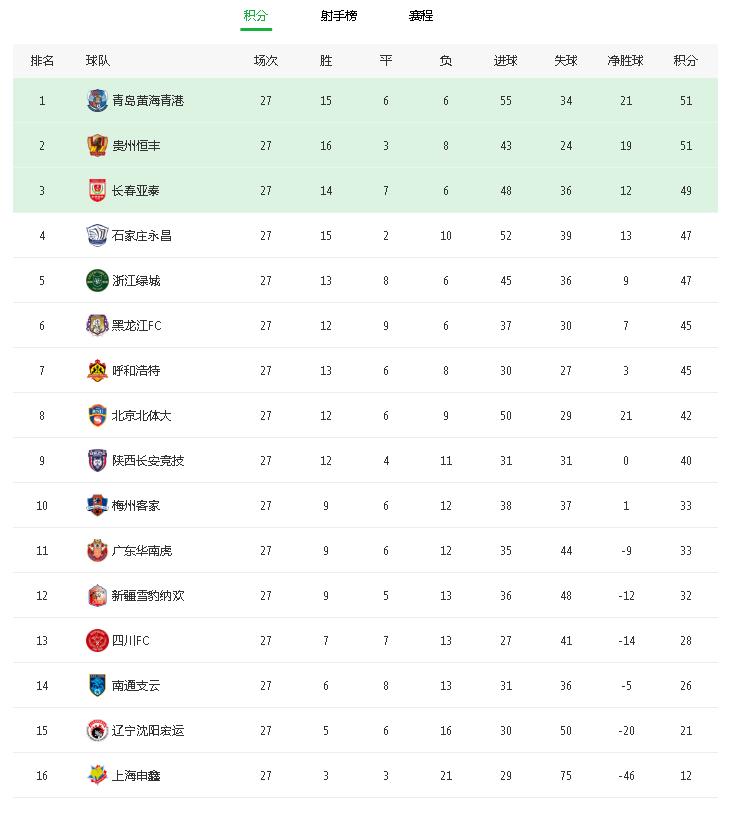
Task: Click the 积分 column header
Action: tap(686, 60)
